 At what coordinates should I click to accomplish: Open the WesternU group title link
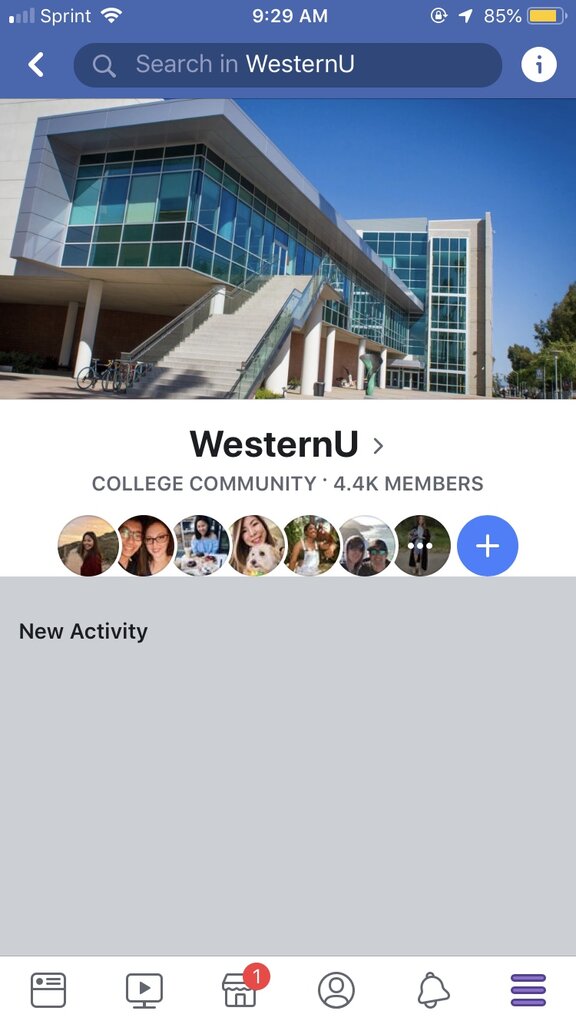tap(286, 445)
